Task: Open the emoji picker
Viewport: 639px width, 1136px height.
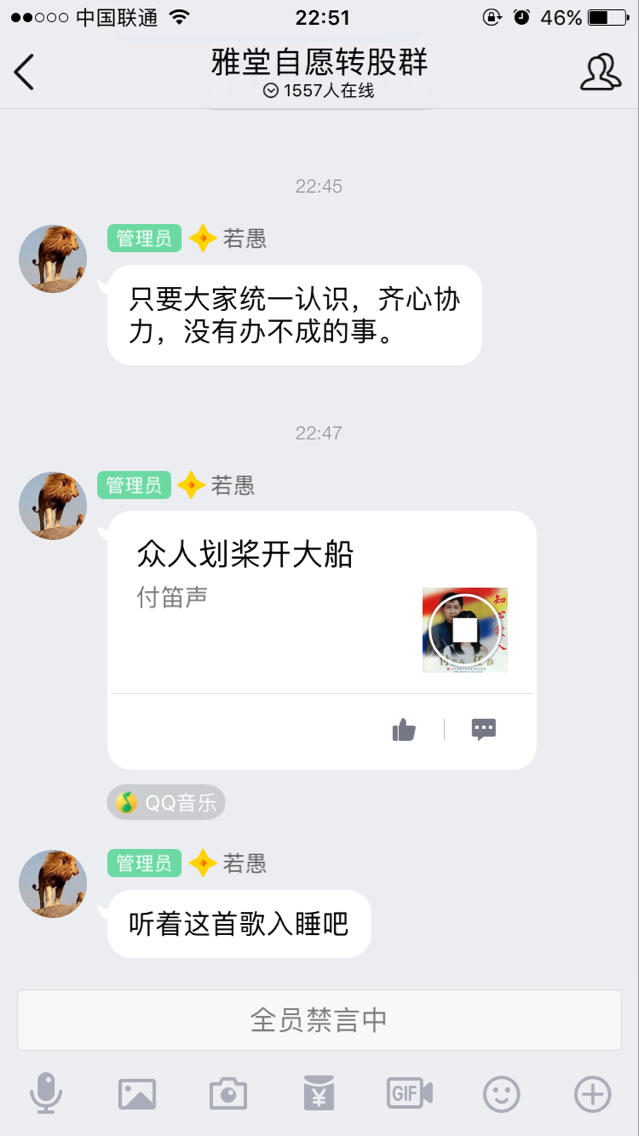Action: (501, 1094)
